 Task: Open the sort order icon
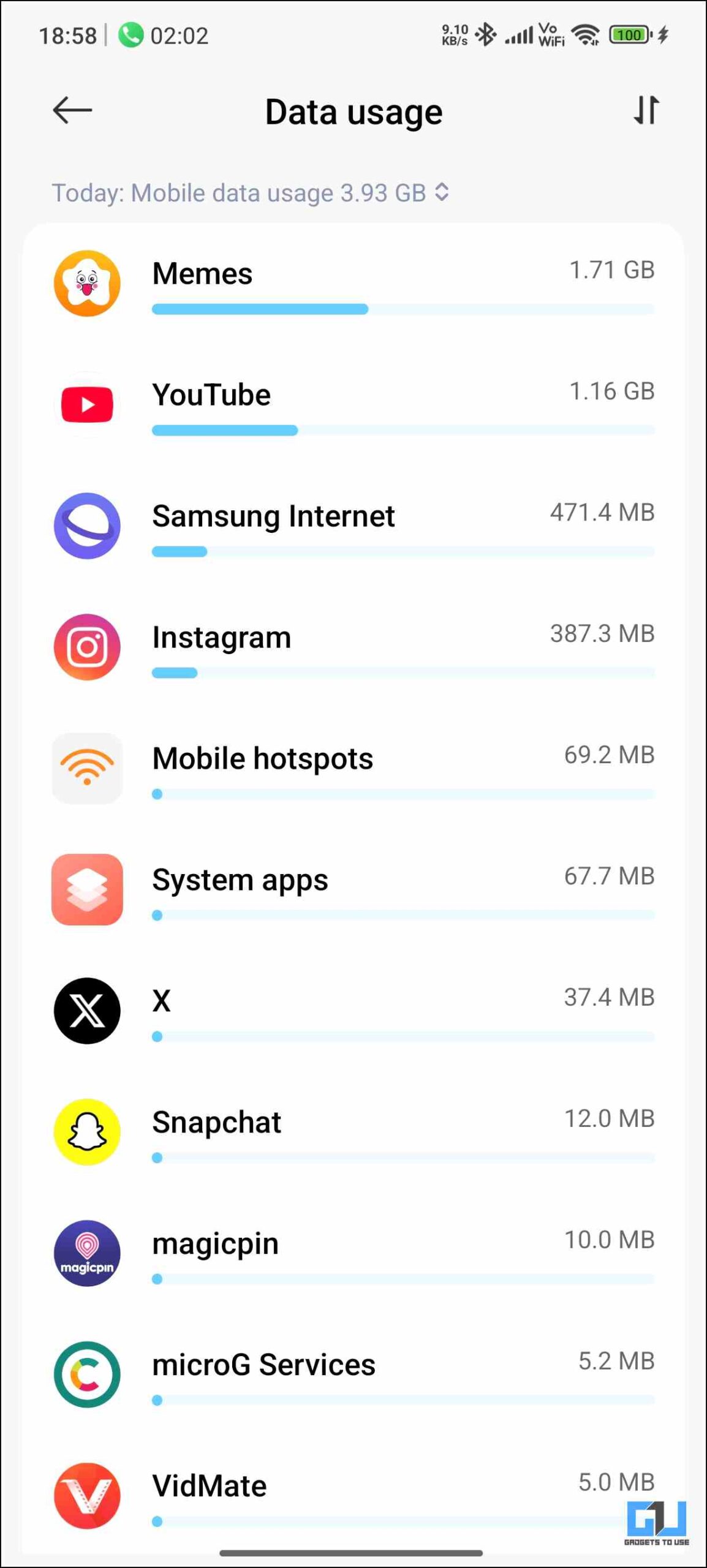pos(646,110)
